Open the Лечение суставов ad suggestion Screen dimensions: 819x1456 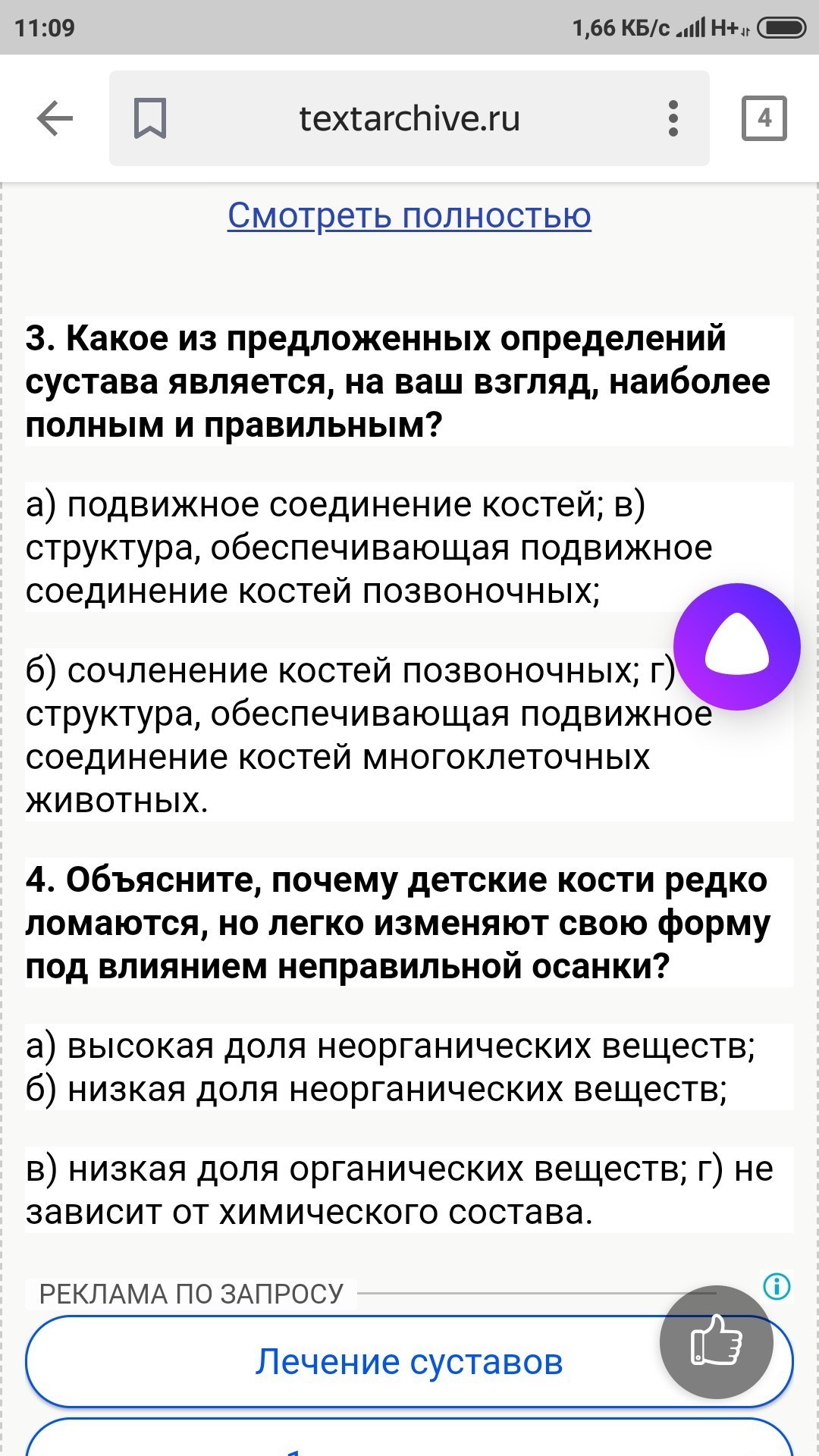[409, 1362]
